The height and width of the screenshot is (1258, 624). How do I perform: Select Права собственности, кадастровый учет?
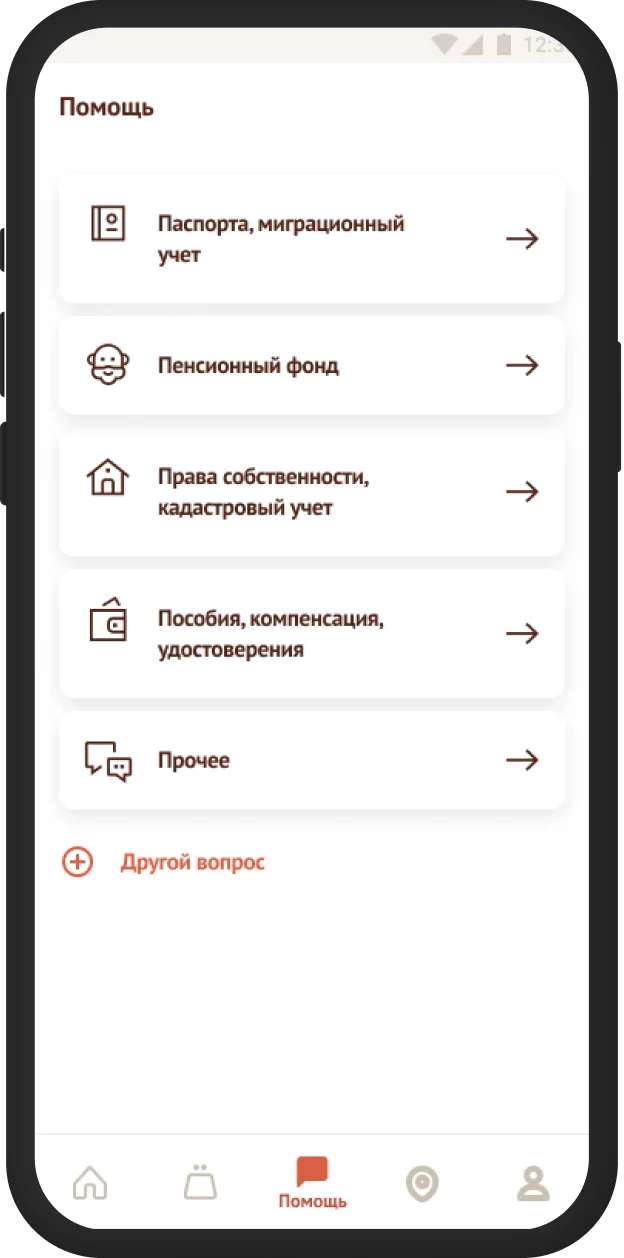(311, 492)
